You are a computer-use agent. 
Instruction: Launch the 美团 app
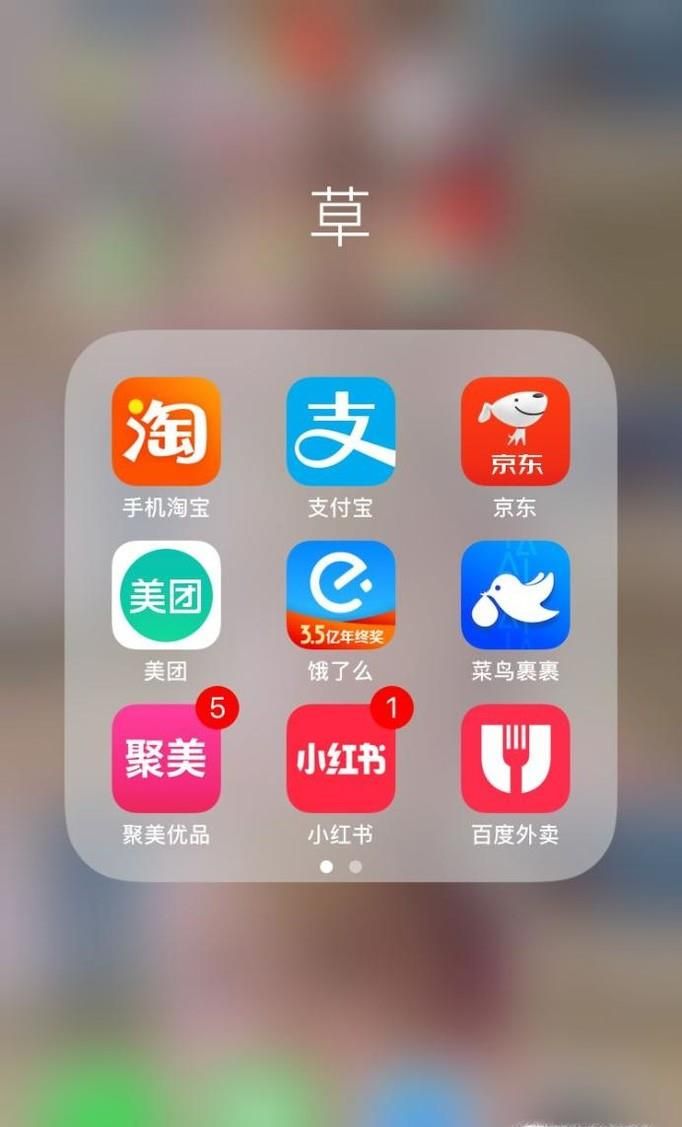coord(166,595)
